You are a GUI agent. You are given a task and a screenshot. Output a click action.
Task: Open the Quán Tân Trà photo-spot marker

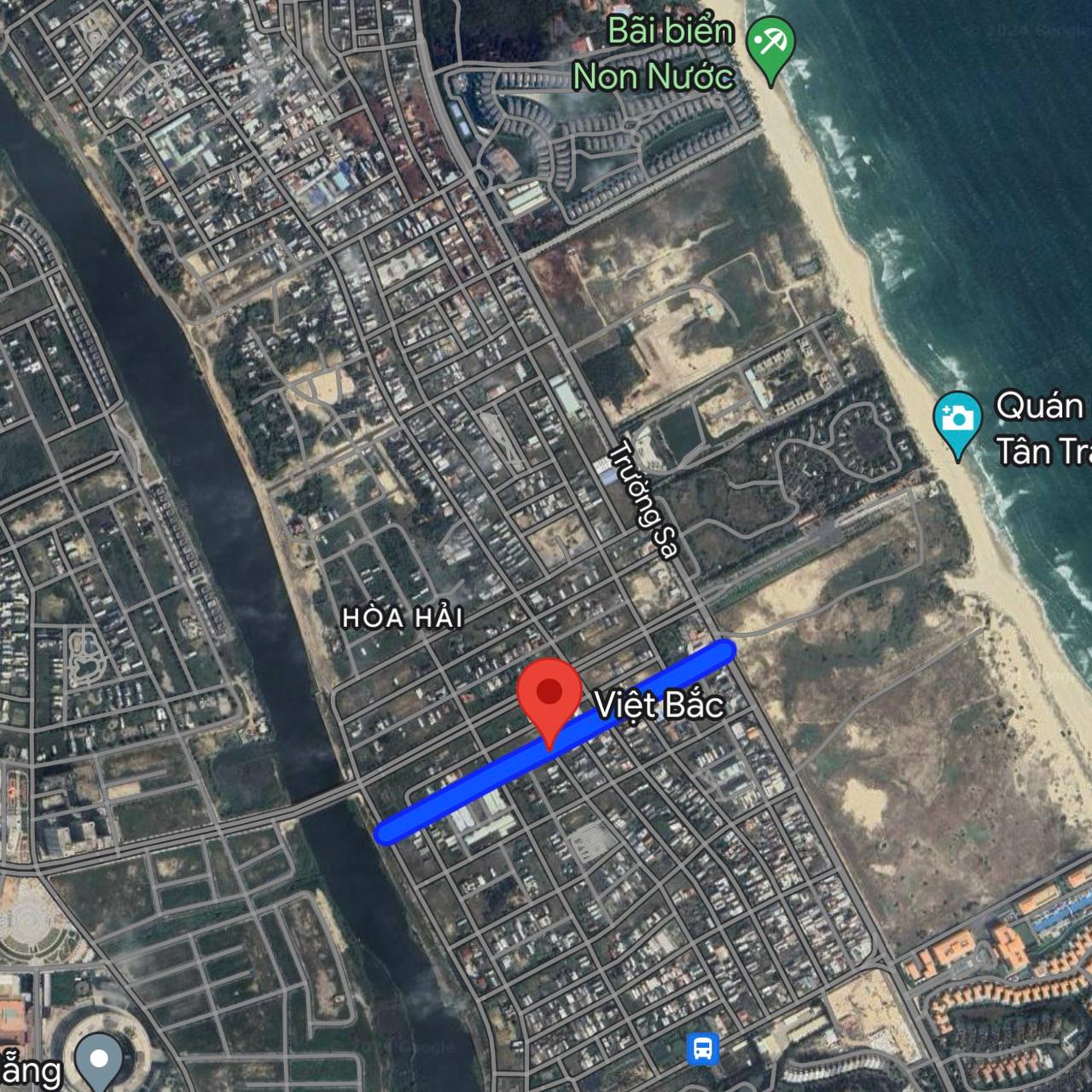pyautogui.click(x=957, y=419)
